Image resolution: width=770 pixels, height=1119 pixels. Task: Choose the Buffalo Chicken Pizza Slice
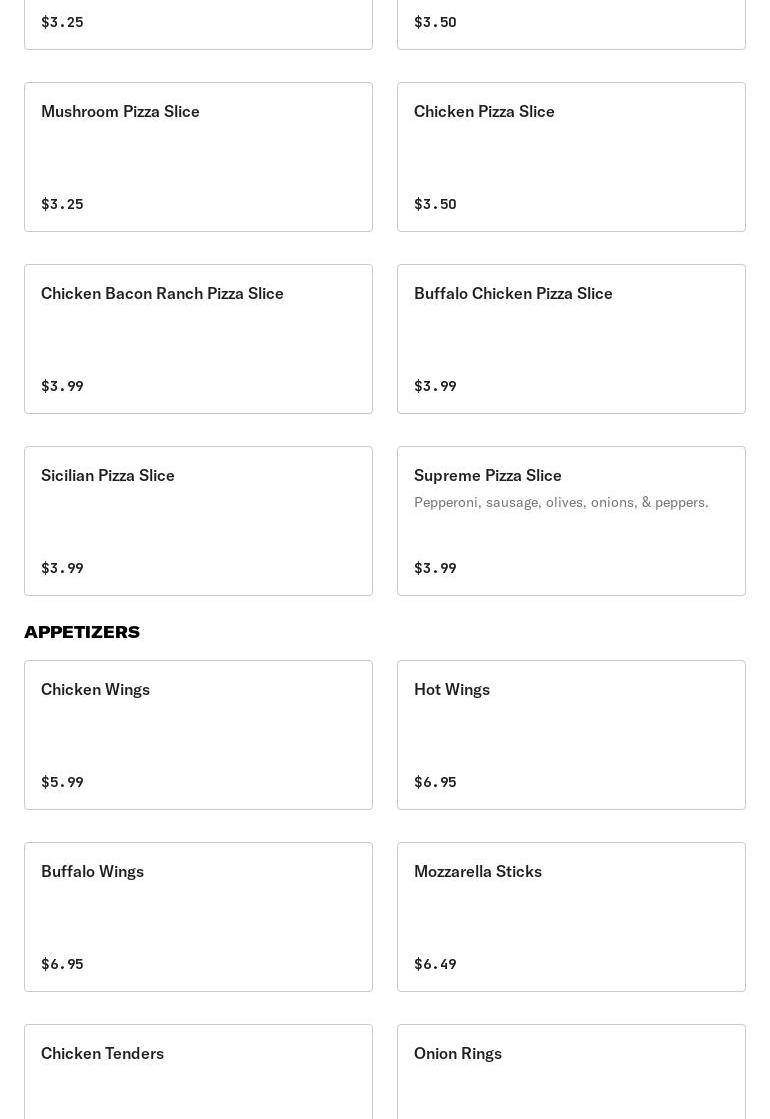click(571, 339)
